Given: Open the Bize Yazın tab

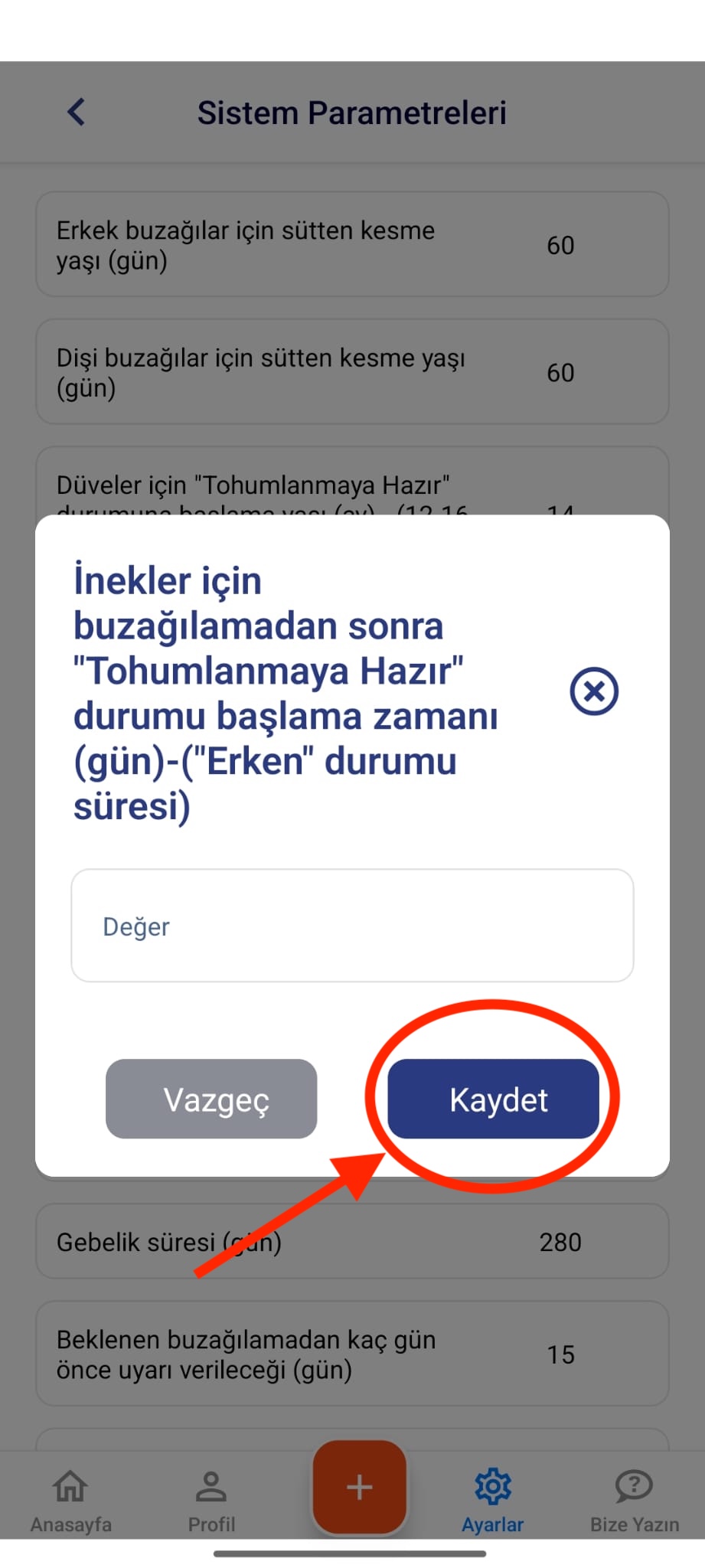Looking at the screenshot, I should pos(634,1500).
